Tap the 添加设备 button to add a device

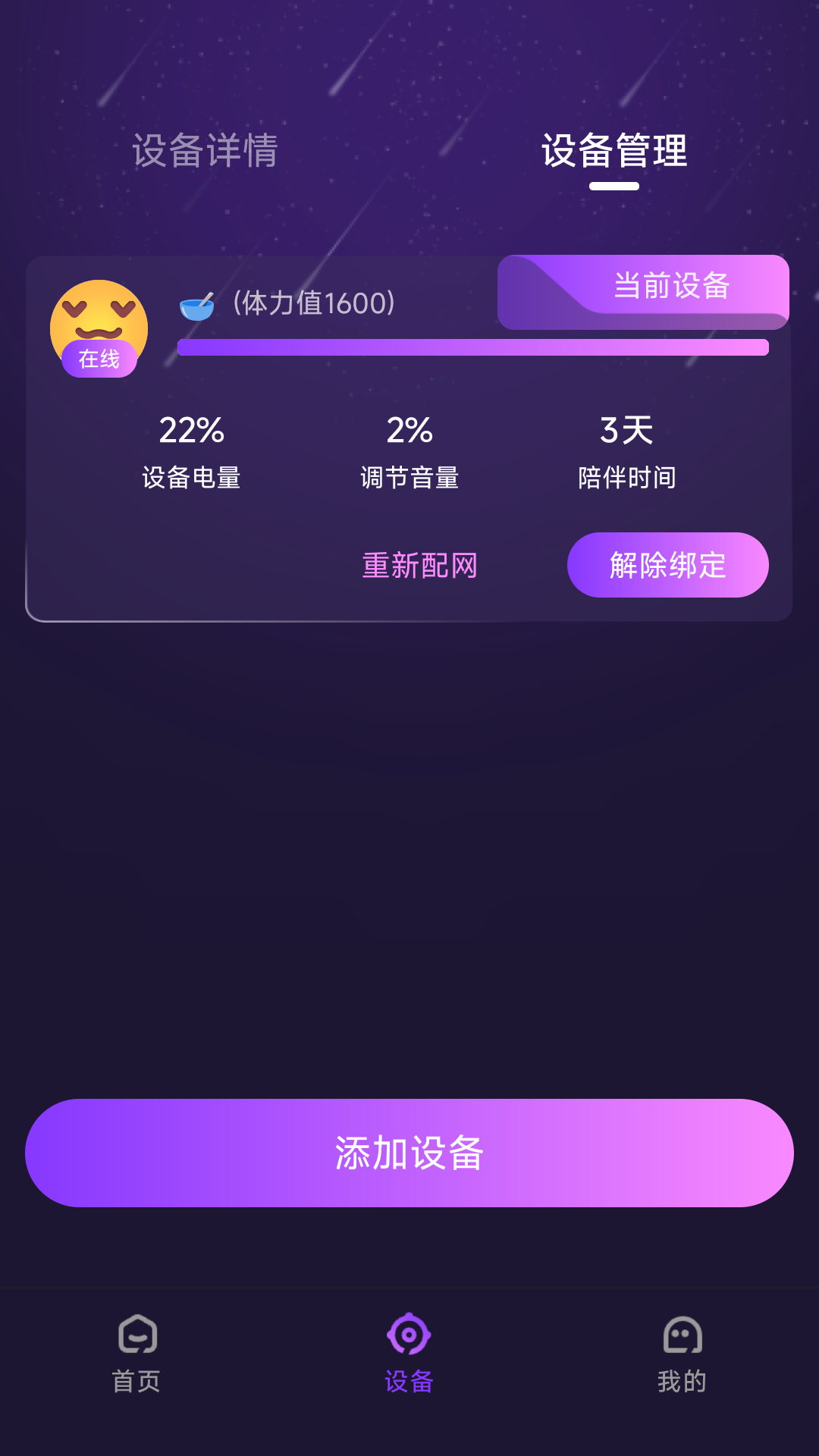(x=409, y=1152)
